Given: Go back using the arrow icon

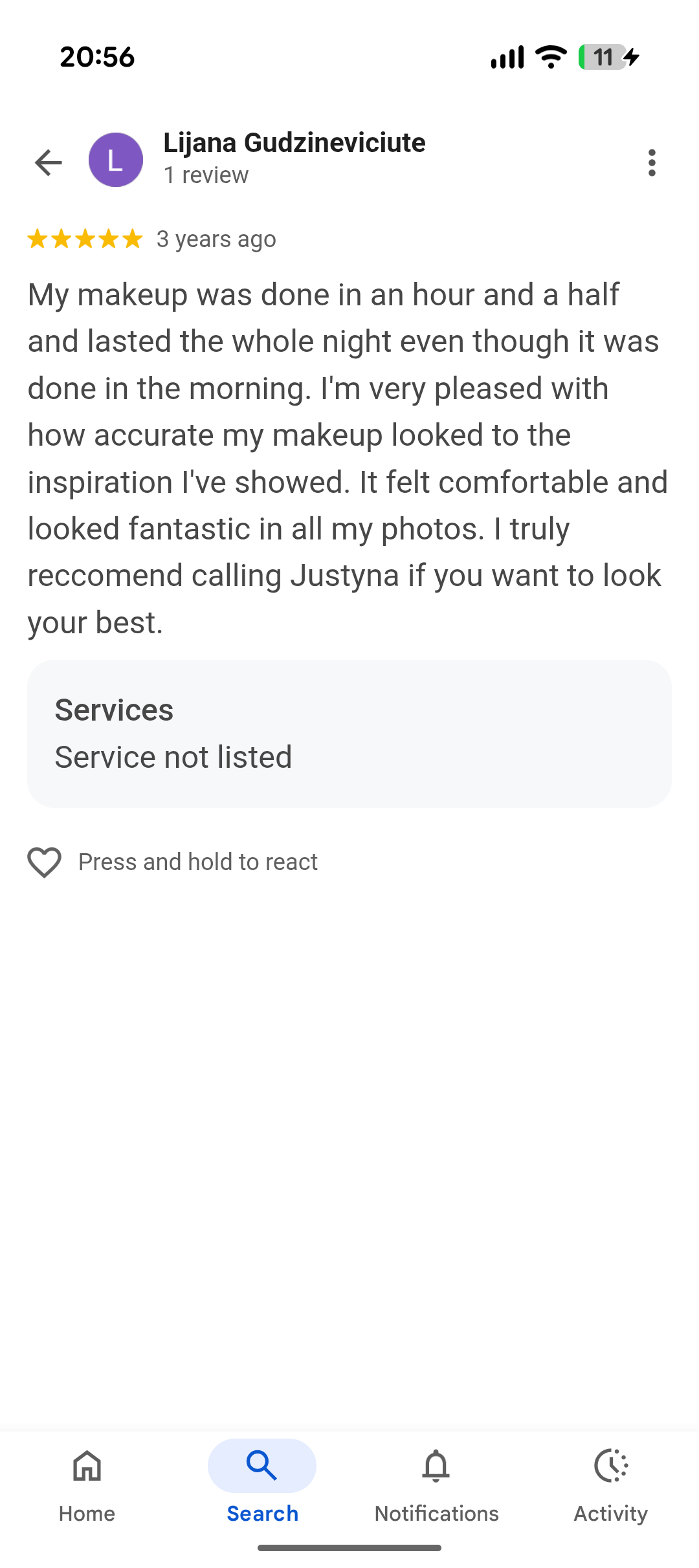Looking at the screenshot, I should [x=49, y=162].
